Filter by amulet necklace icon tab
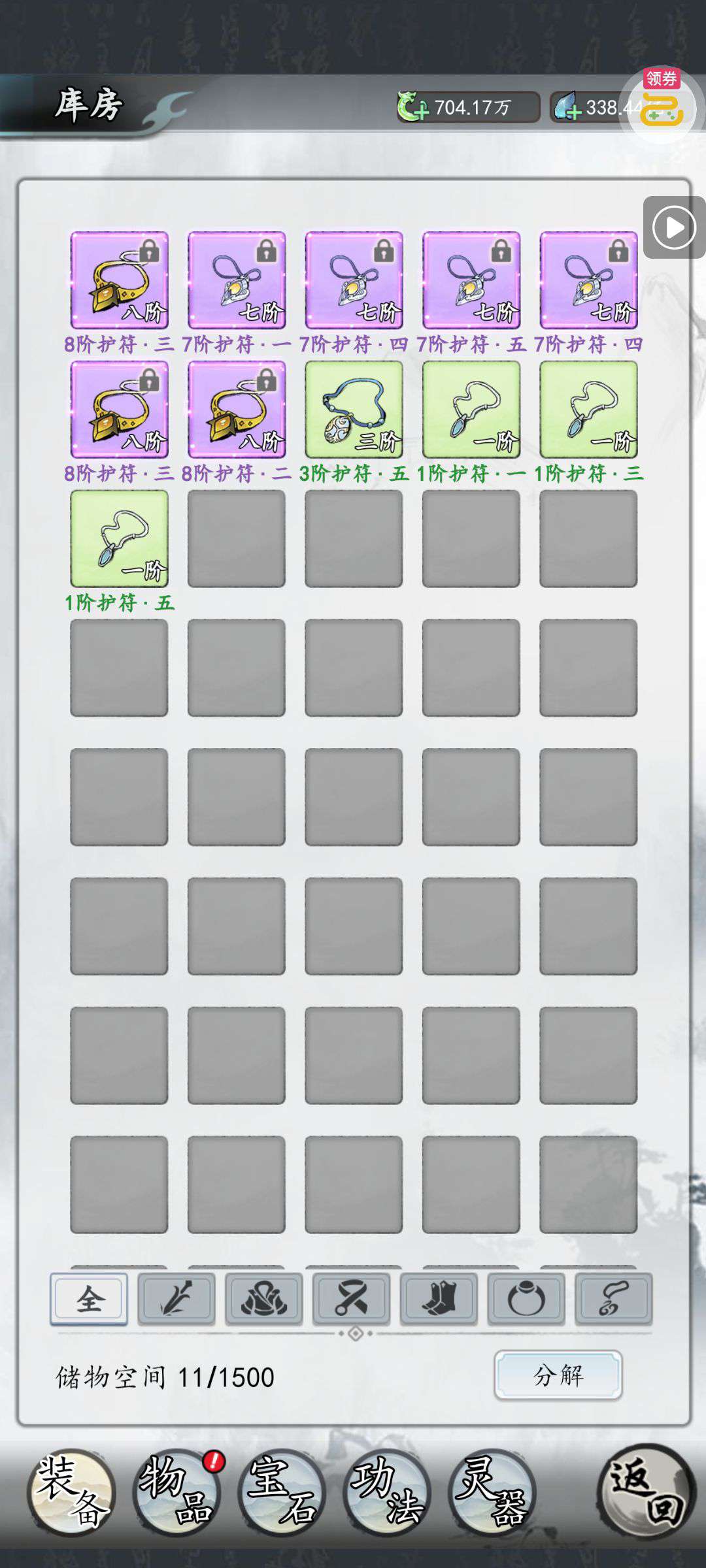Viewport: 706px width, 1568px height. (x=614, y=1299)
